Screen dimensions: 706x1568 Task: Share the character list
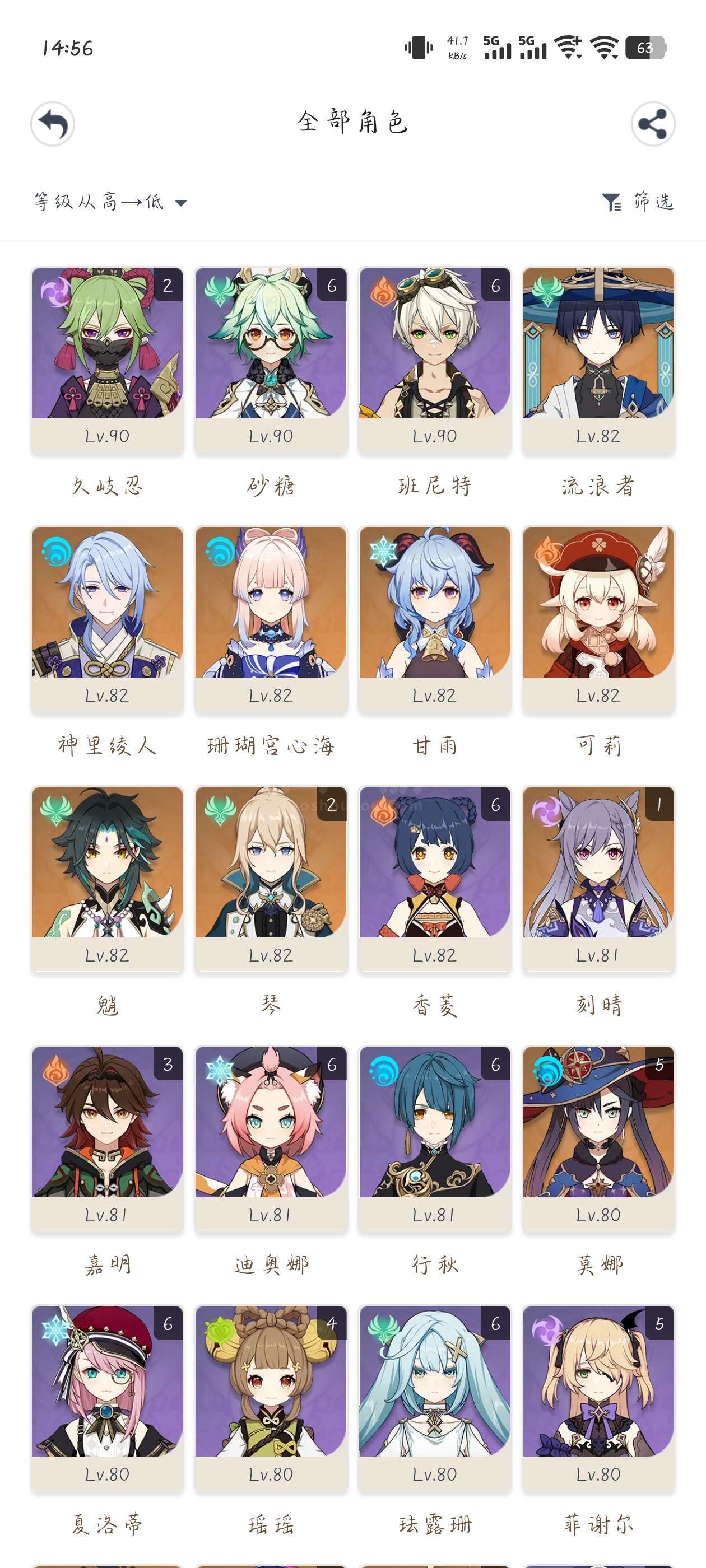(x=653, y=124)
